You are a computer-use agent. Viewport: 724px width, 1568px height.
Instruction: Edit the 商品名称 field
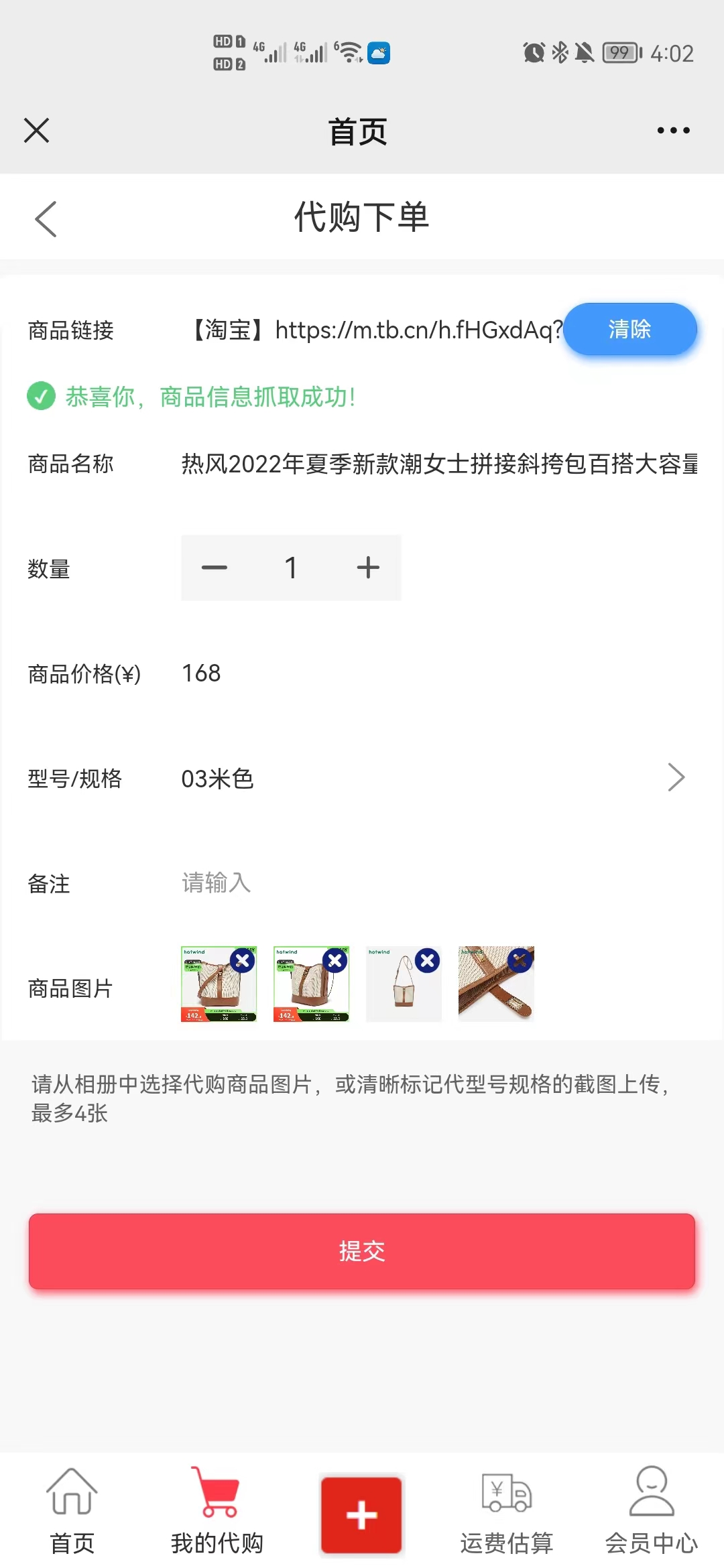[439, 464]
